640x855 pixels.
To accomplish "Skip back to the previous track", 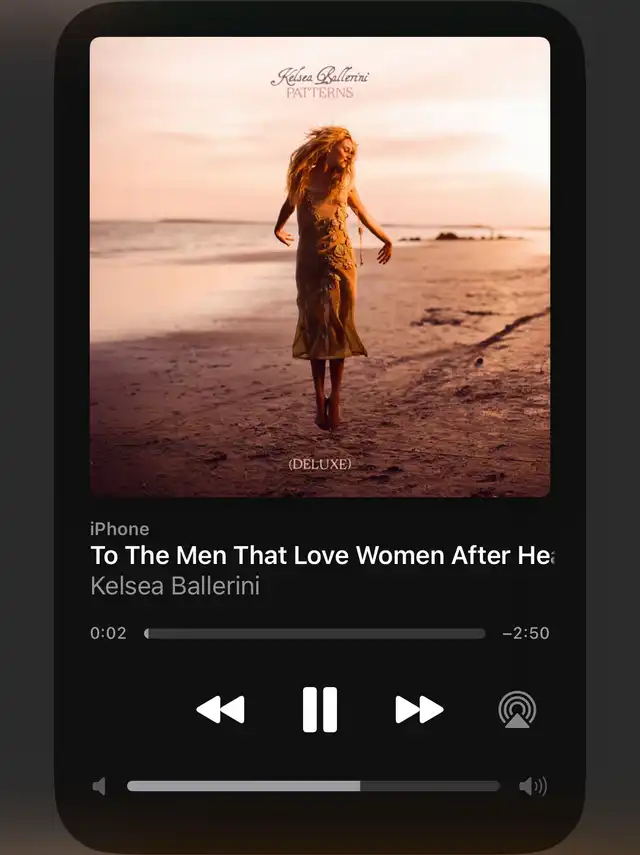I will tap(220, 709).
